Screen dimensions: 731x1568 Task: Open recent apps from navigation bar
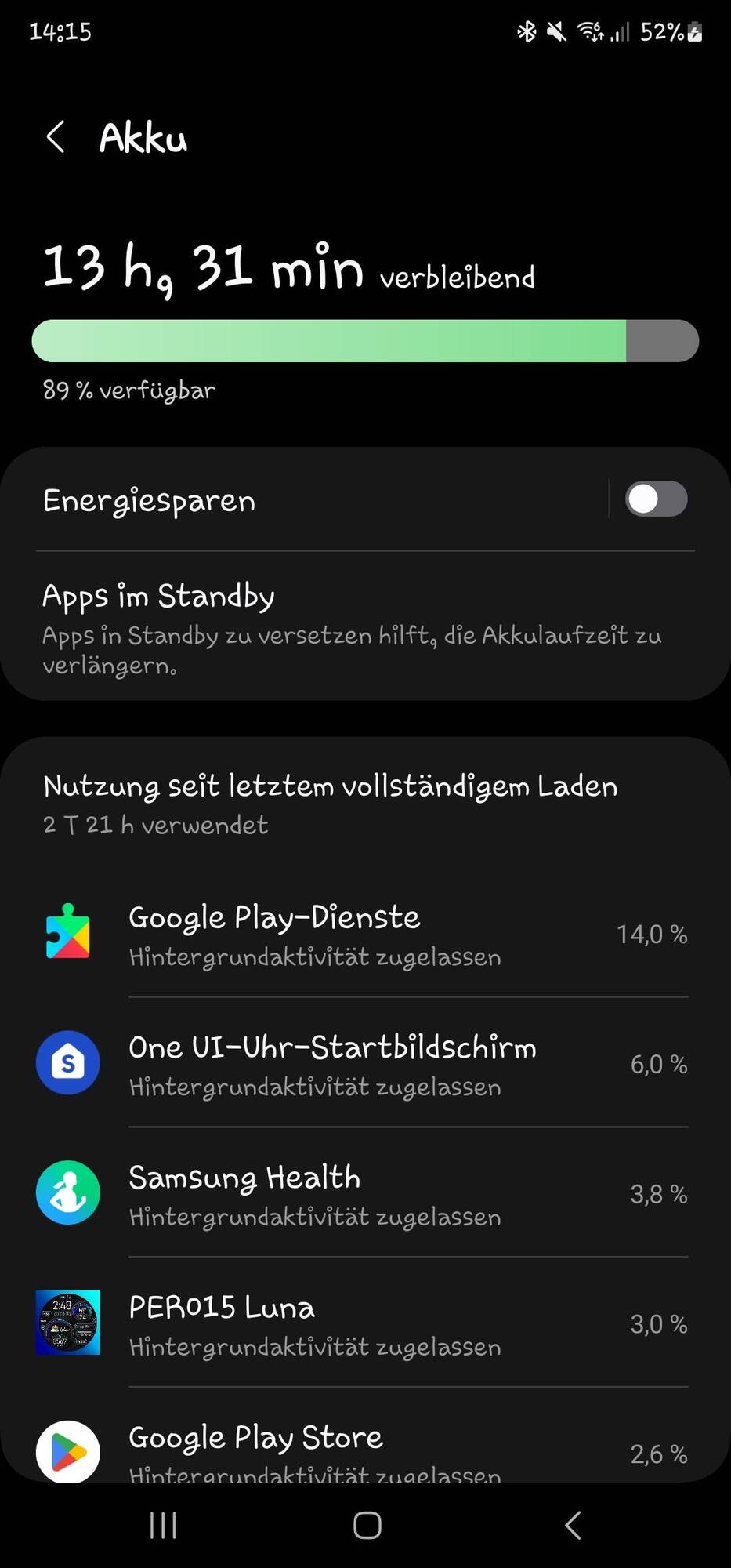pyautogui.click(x=163, y=1526)
